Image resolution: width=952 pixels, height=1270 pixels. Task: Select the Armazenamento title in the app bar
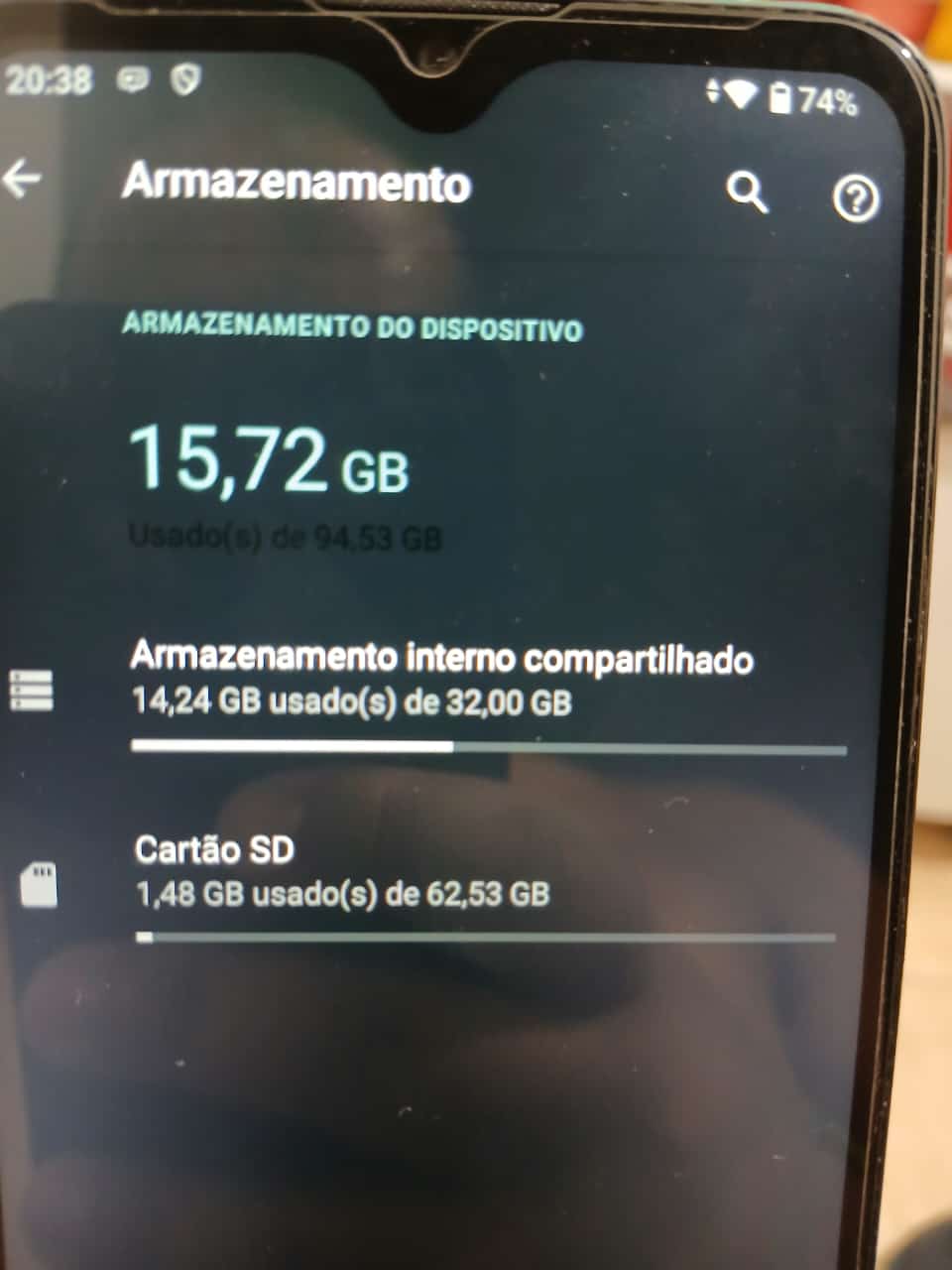coord(297,183)
